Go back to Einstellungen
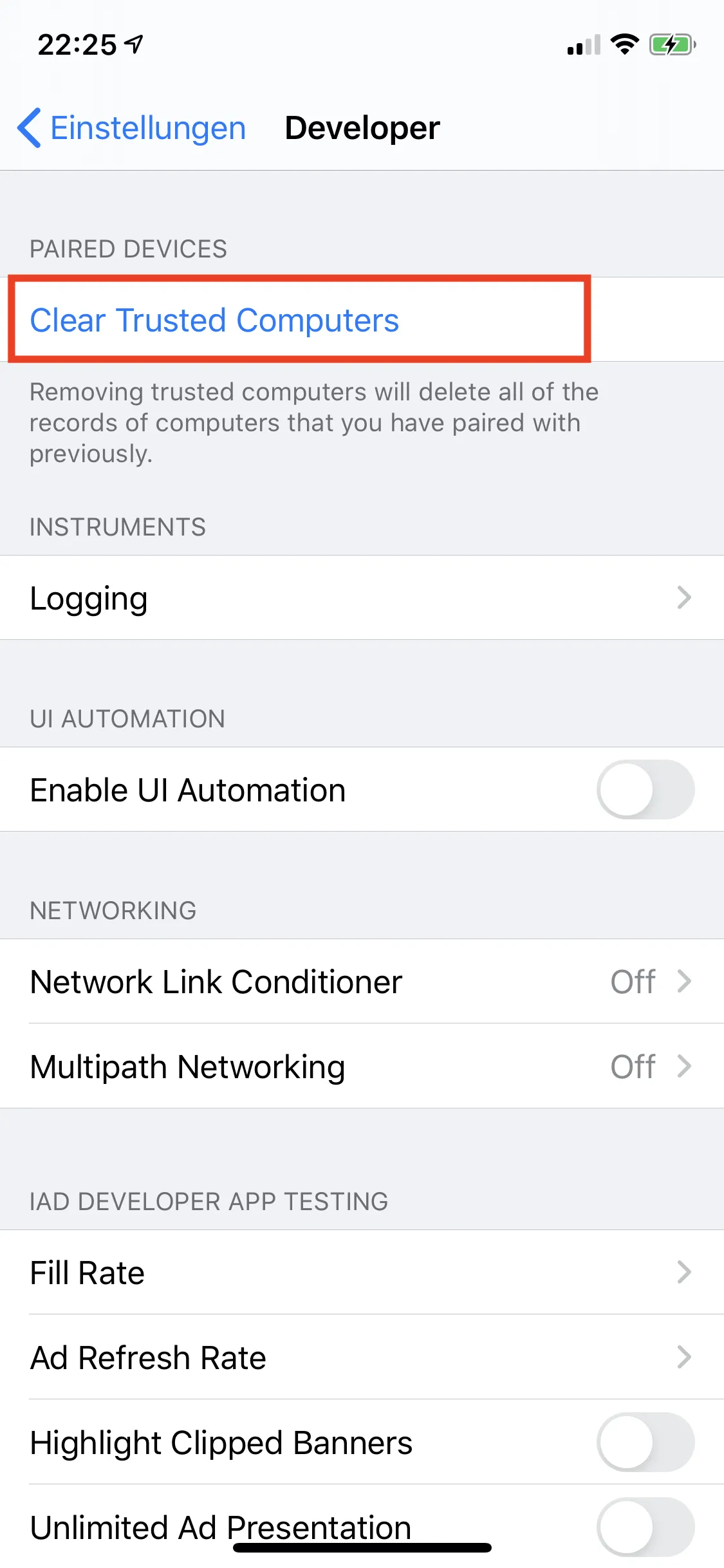Screen dimensions: 724x1568 click(x=132, y=127)
